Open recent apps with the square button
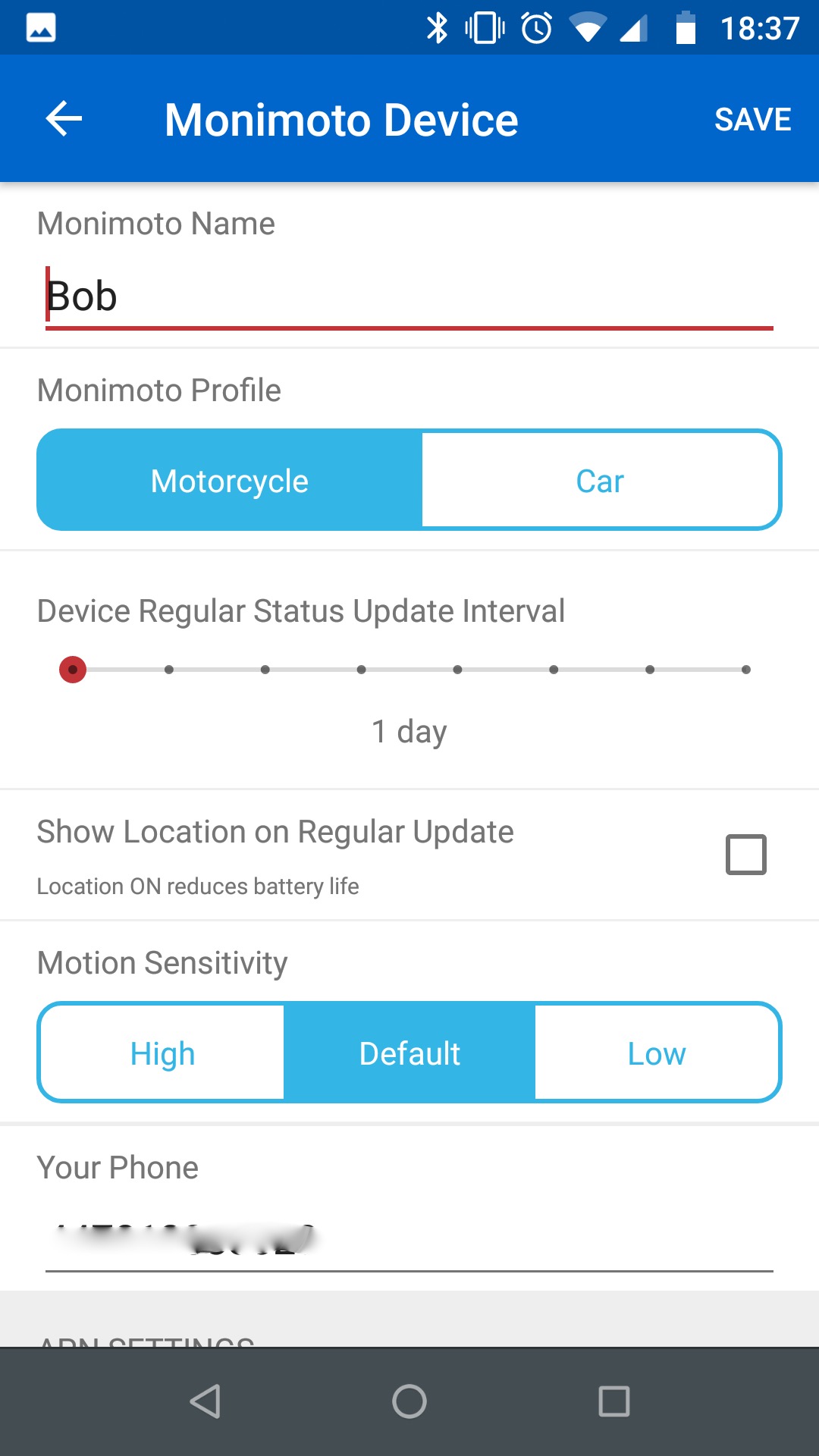 [616, 1404]
